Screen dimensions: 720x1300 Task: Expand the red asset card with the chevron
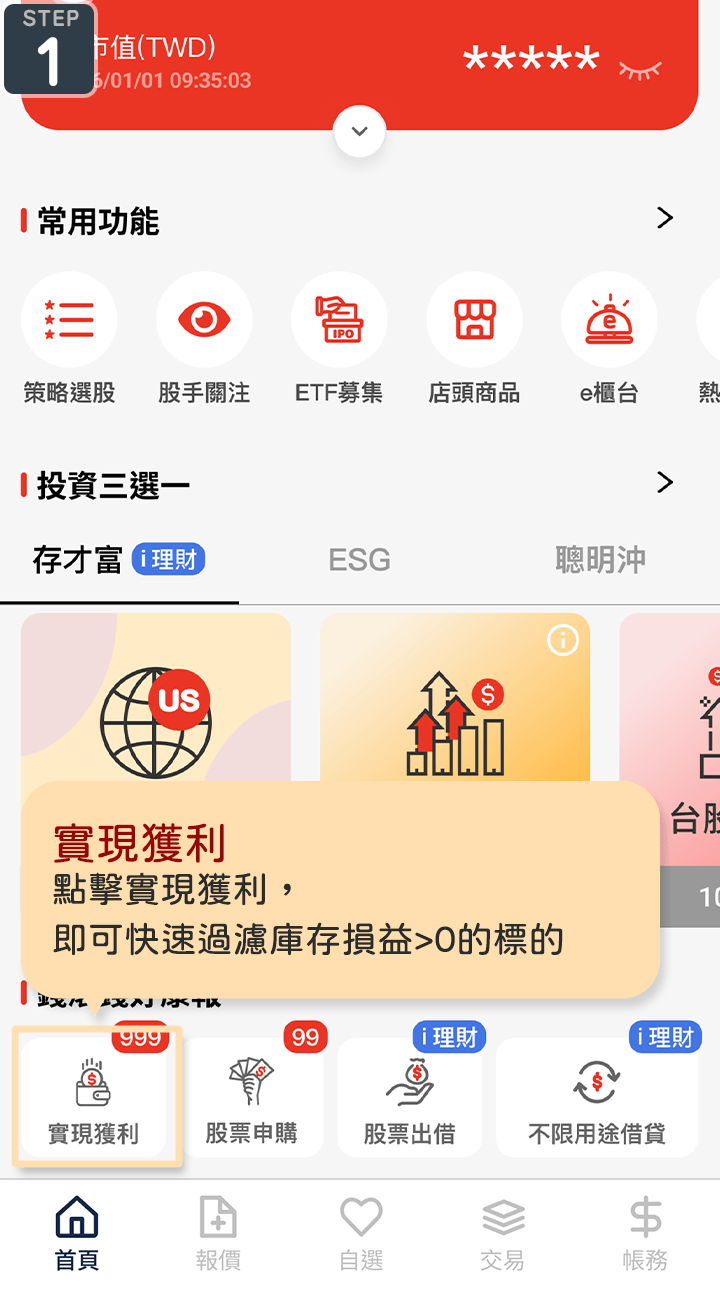(x=360, y=131)
